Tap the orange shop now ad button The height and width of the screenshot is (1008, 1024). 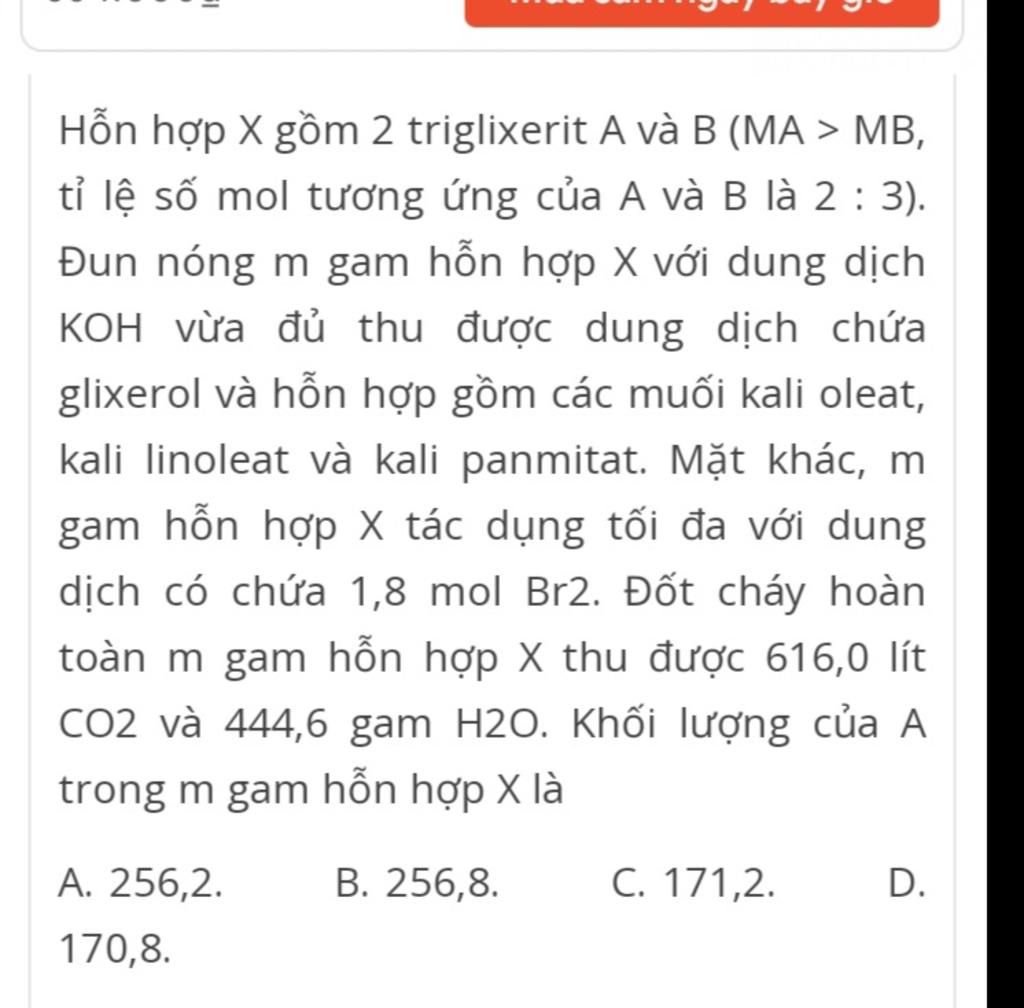[701, 10]
